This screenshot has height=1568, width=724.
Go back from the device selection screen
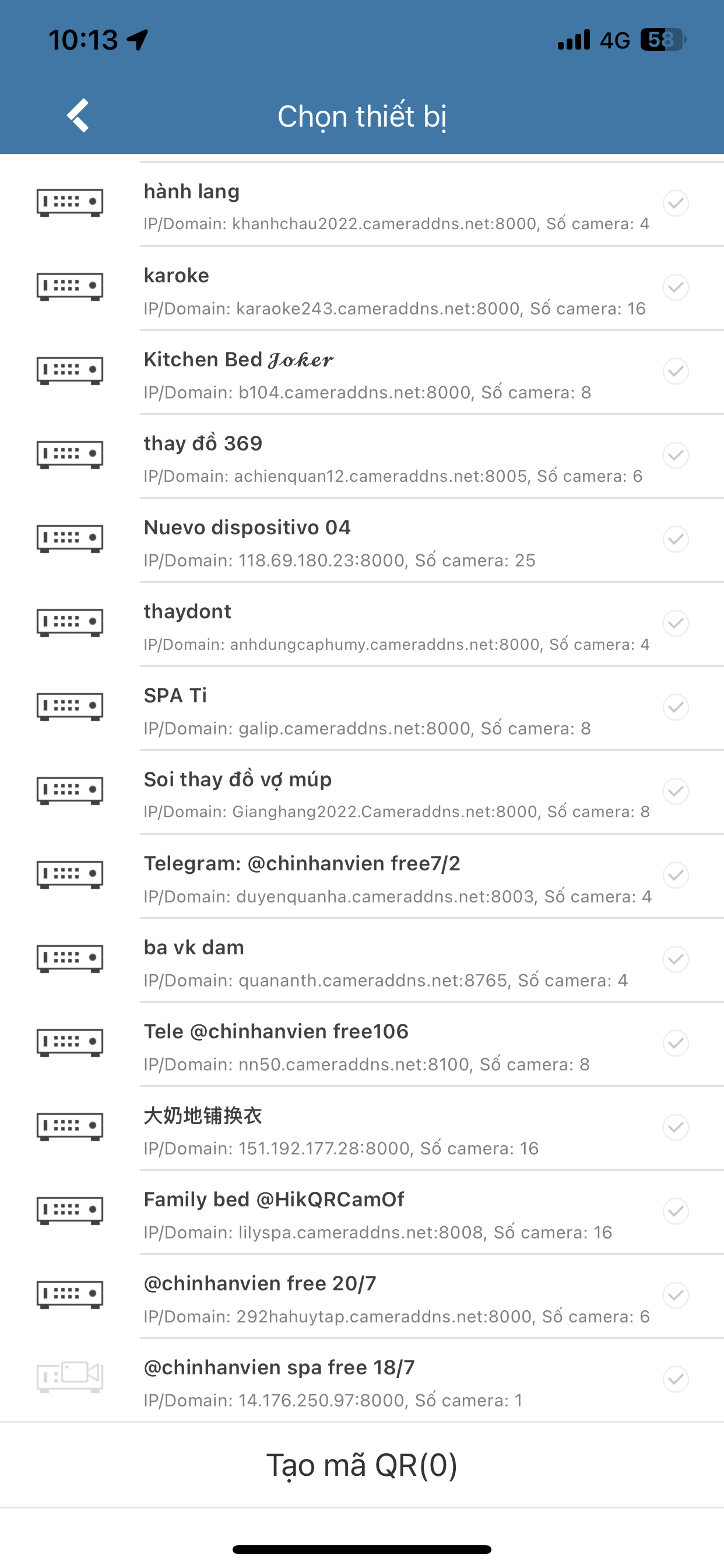coord(78,116)
